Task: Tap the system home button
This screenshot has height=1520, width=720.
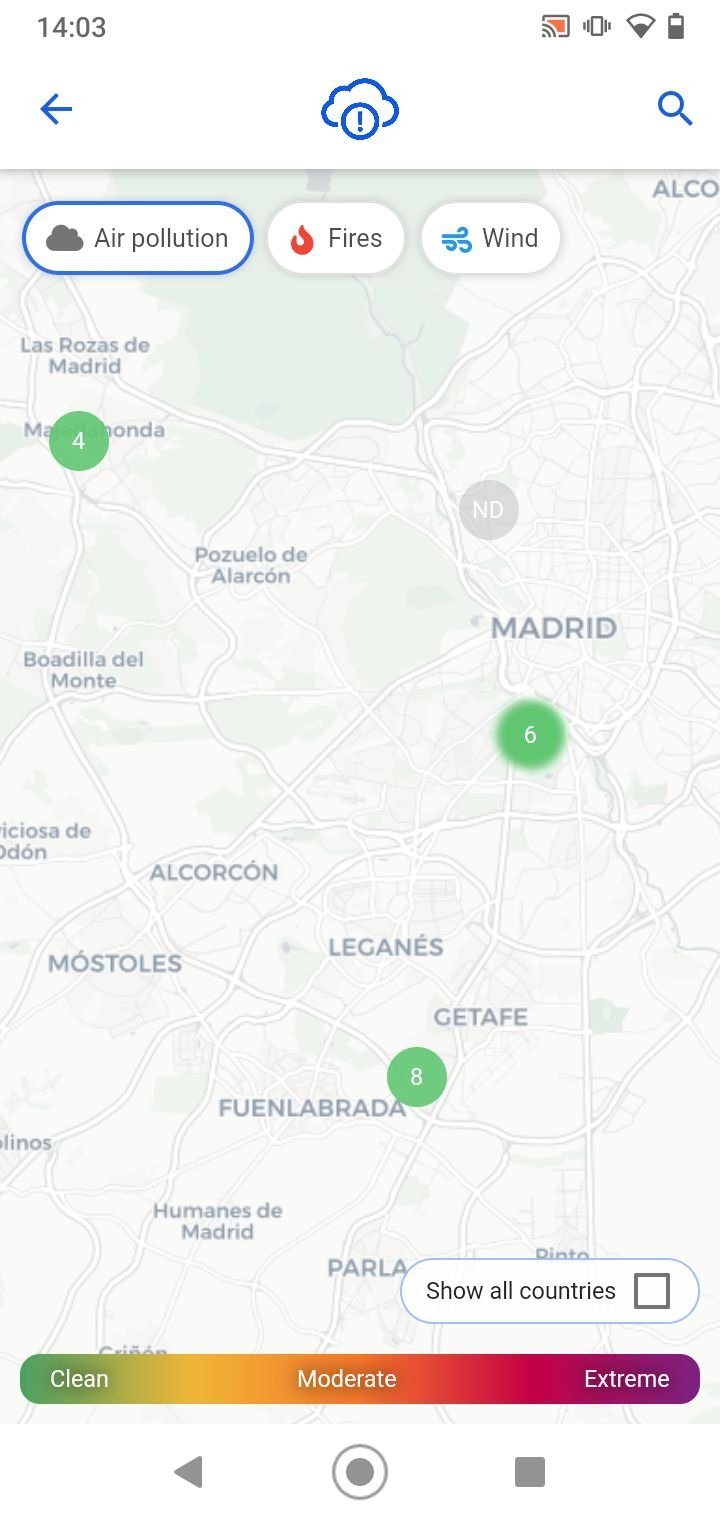Action: point(360,1472)
